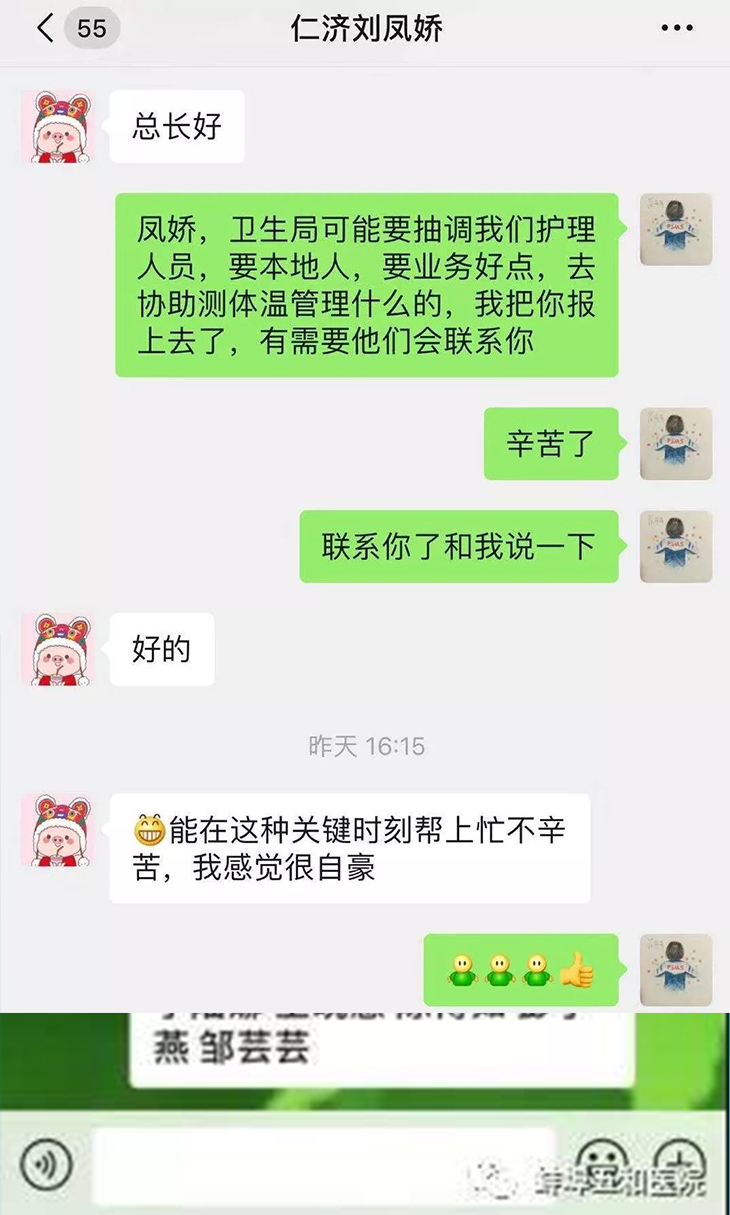Viewport: 730px width, 1215px height.
Task: Open avatar beside the 辛苦了 message
Action: pyautogui.click(x=676, y=443)
